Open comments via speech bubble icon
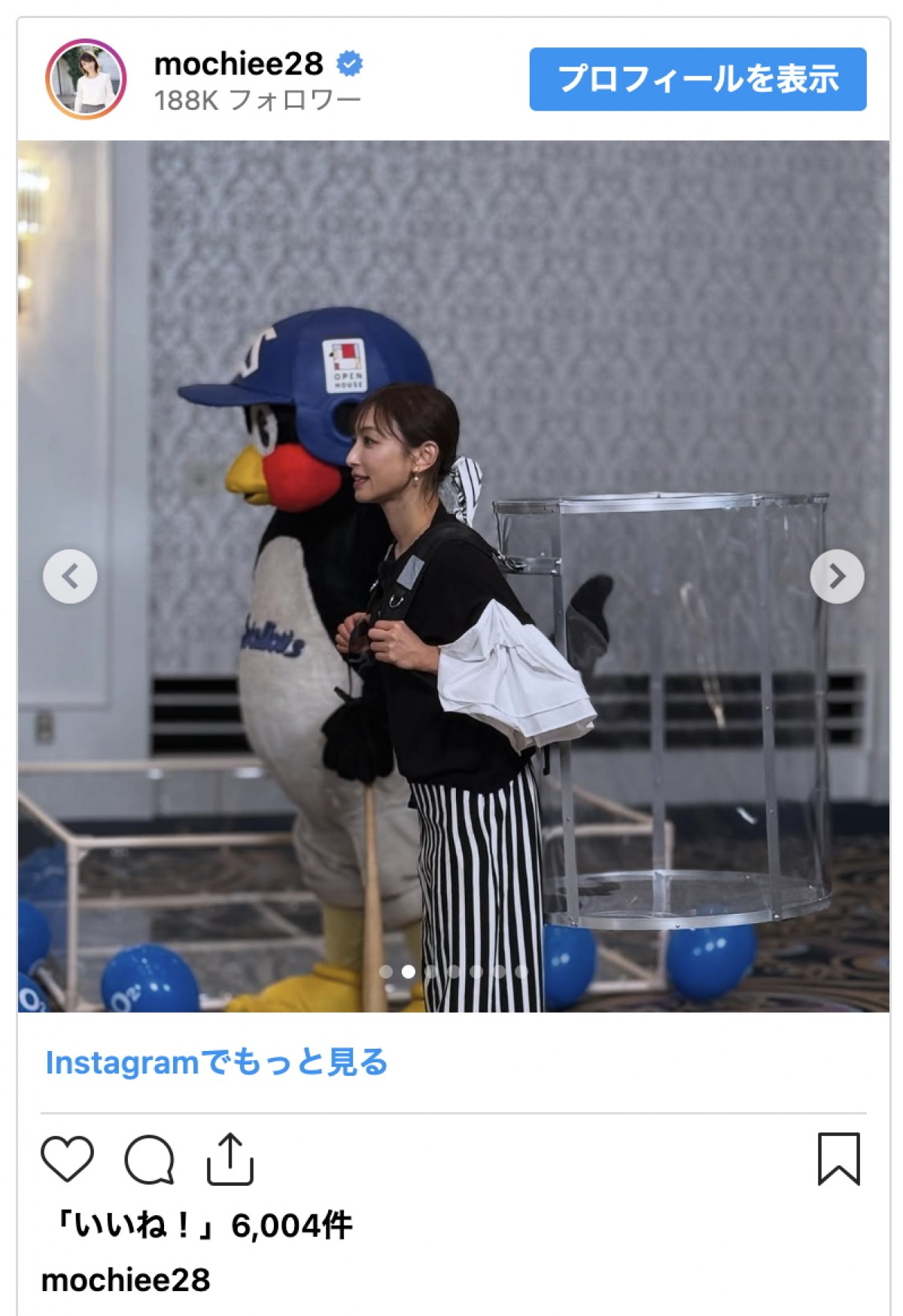 pos(149,1159)
